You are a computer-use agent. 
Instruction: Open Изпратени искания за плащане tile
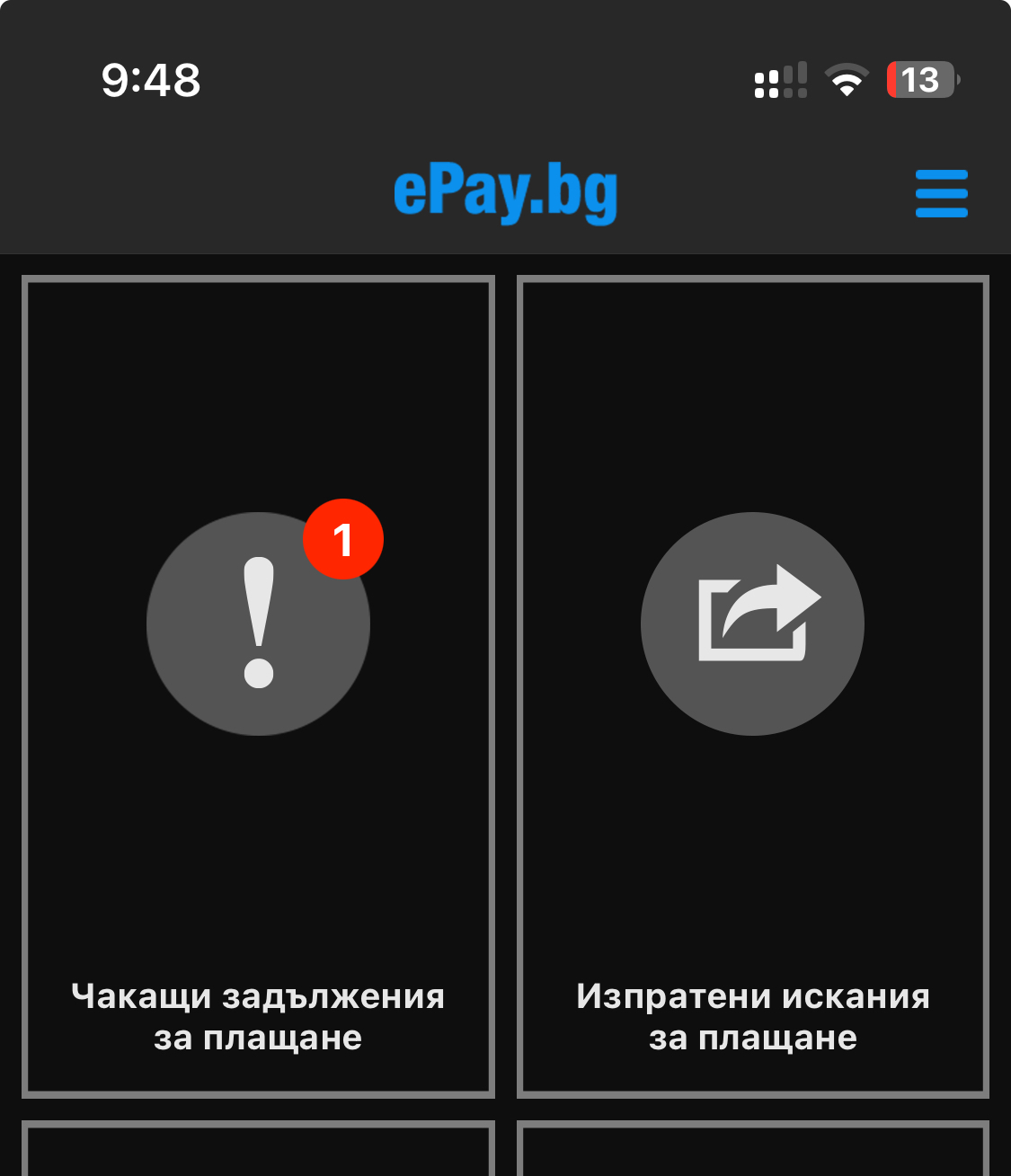(x=752, y=686)
